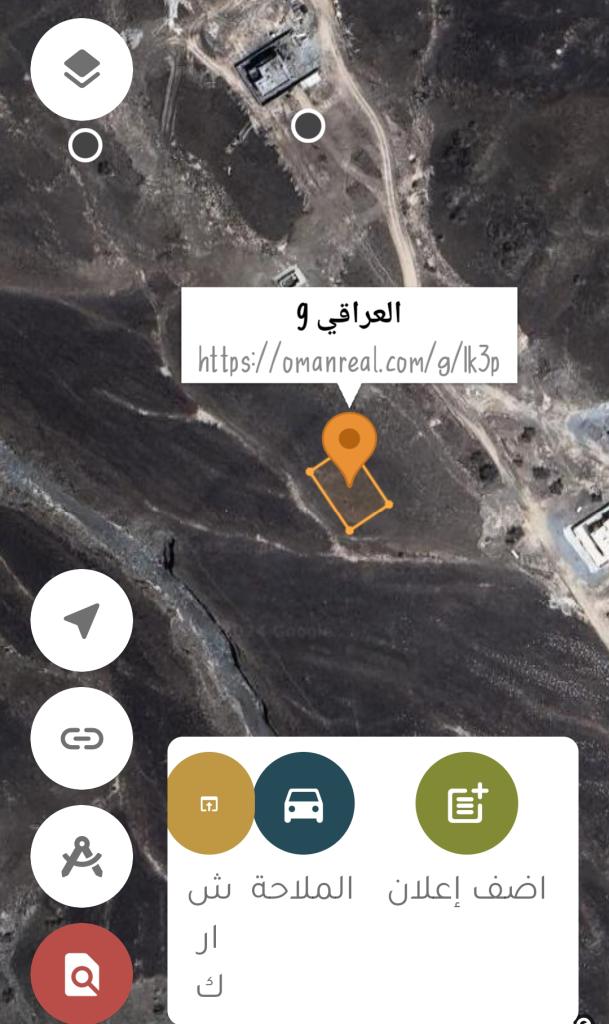Open the measuring compass tool
Screen dimensions: 609x1024
coord(81,856)
